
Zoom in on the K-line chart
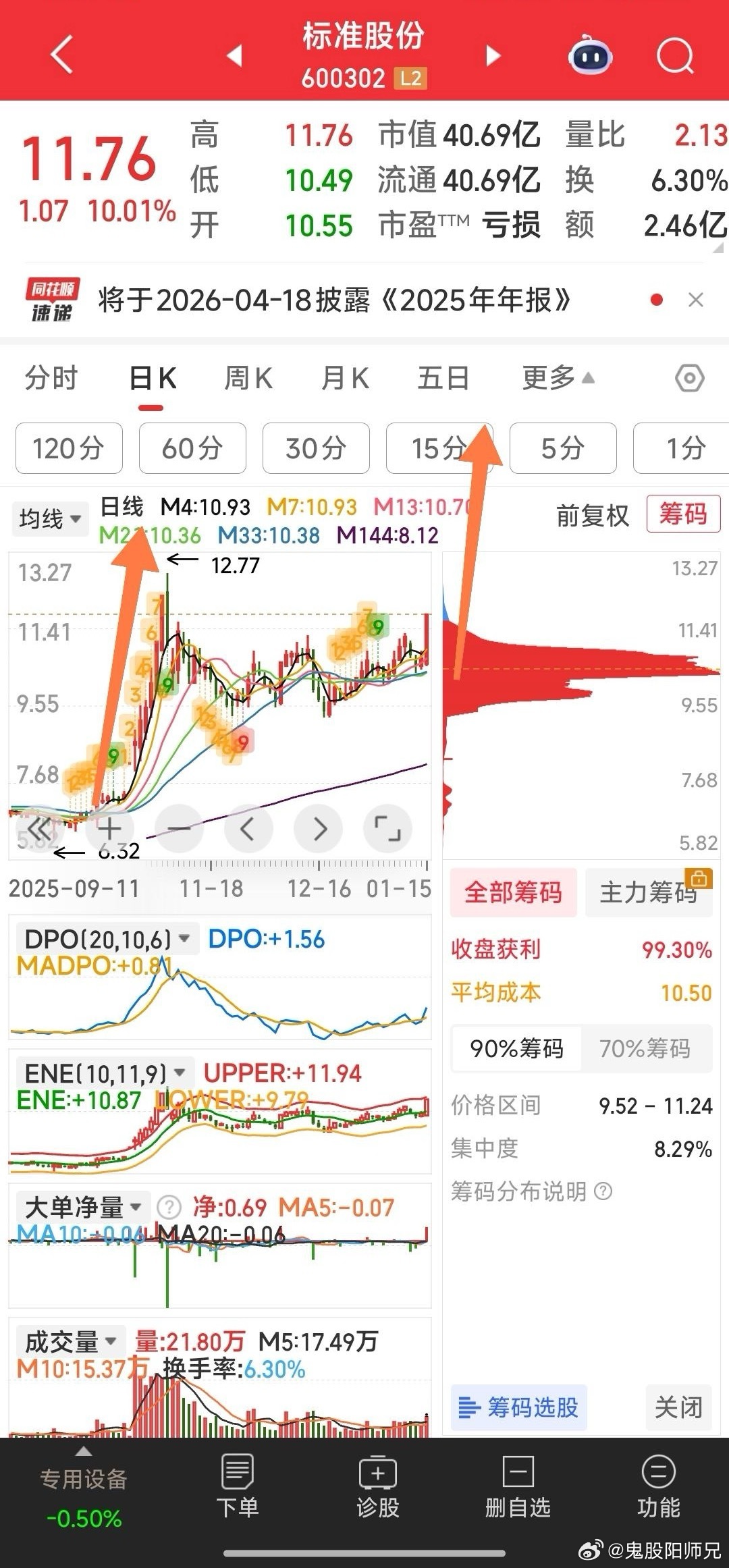[x=110, y=829]
